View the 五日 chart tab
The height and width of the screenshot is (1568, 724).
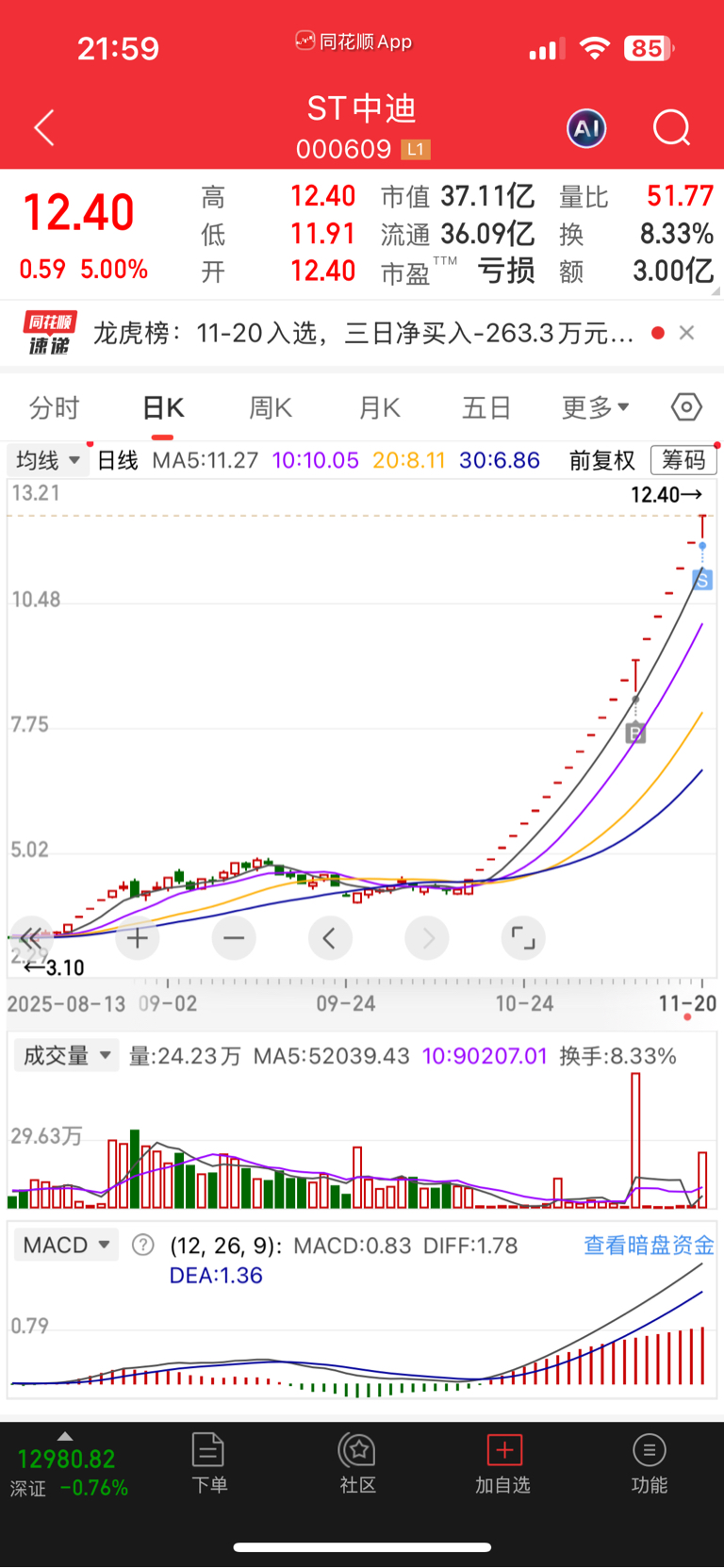tap(486, 408)
